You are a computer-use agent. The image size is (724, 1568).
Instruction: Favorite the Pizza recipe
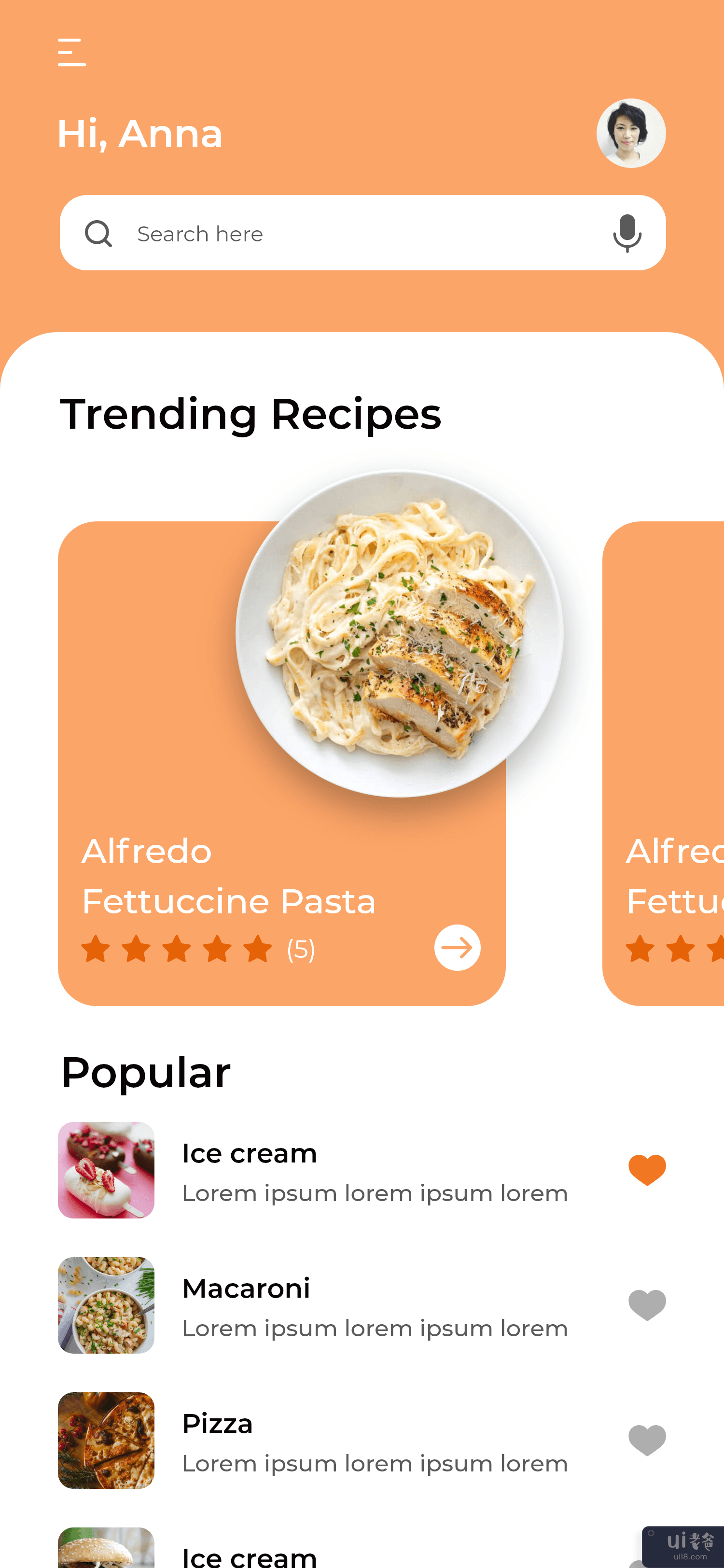point(647,1440)
